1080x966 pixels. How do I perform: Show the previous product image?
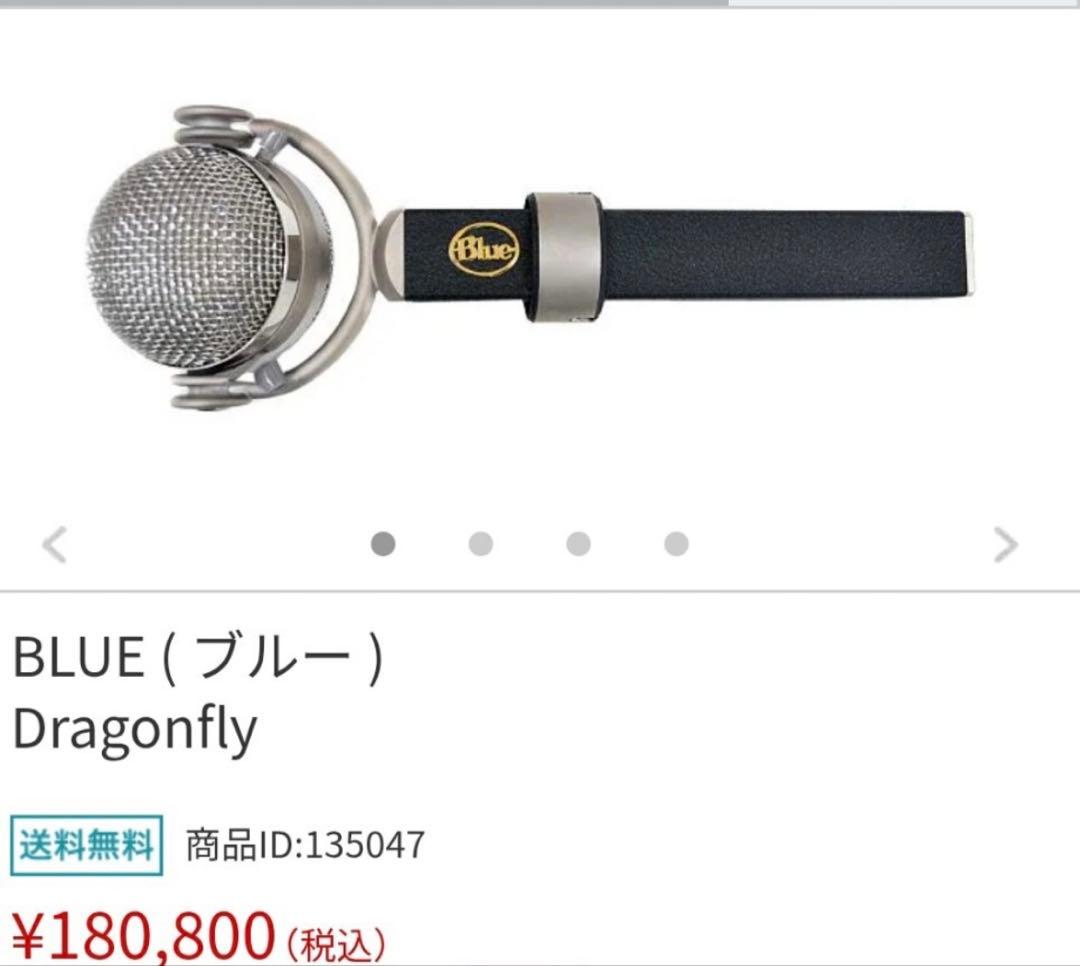(x=55, y=545)
